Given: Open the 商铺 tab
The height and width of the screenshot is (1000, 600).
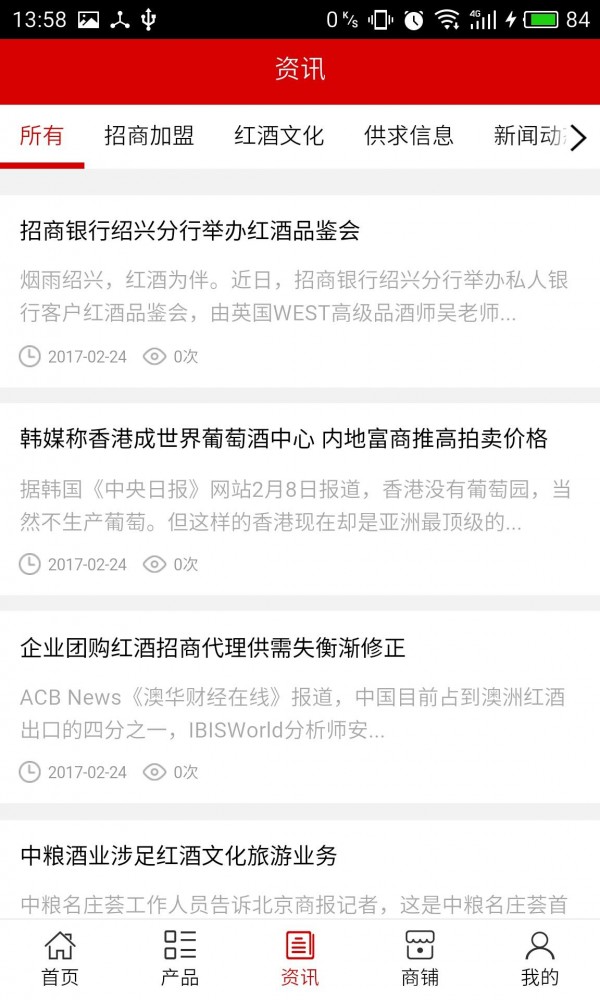Looking at the screenshot, I should coord(420,957).
